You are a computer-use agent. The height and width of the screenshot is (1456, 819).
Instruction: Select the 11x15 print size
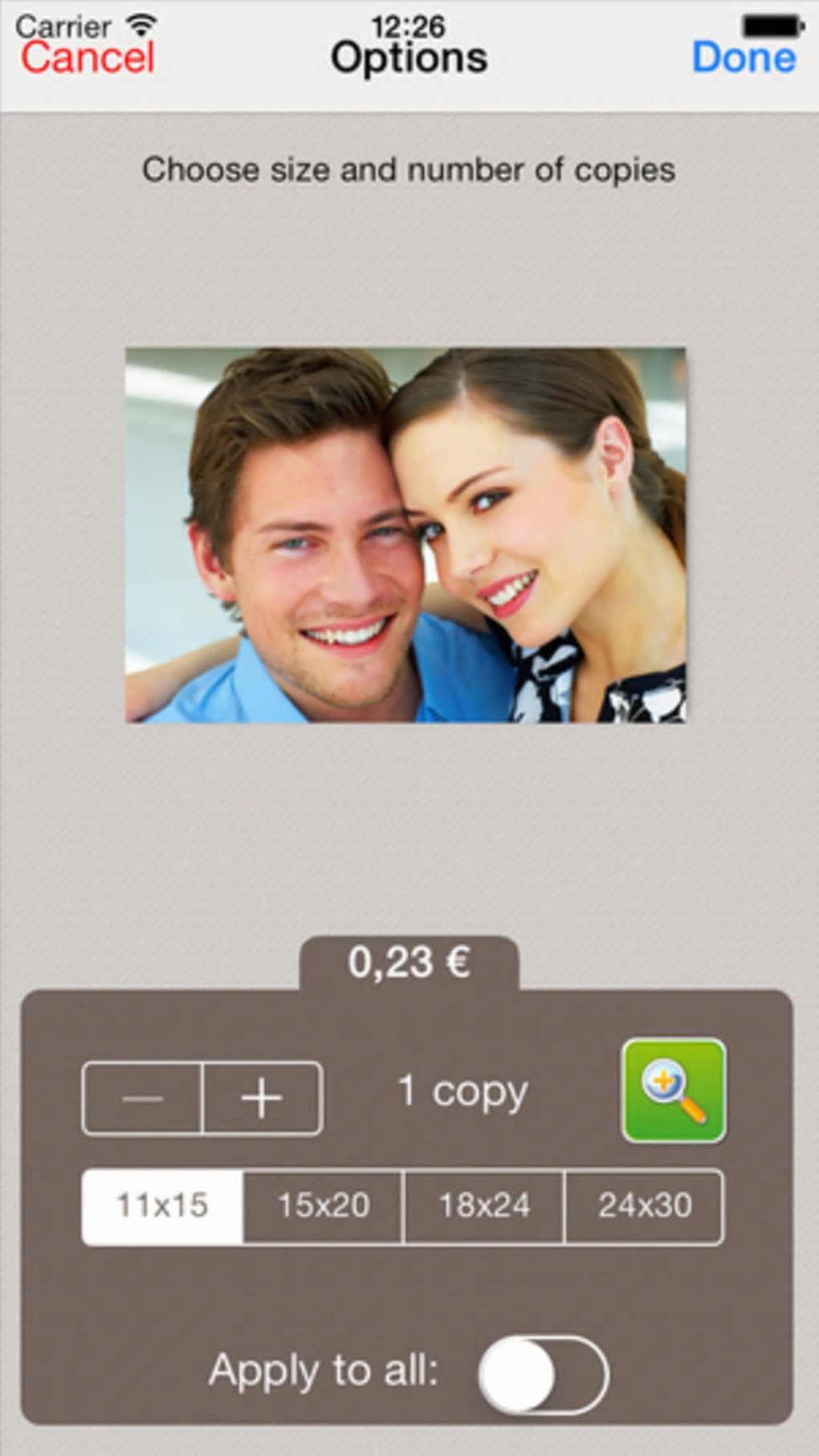pos(162,1205)
